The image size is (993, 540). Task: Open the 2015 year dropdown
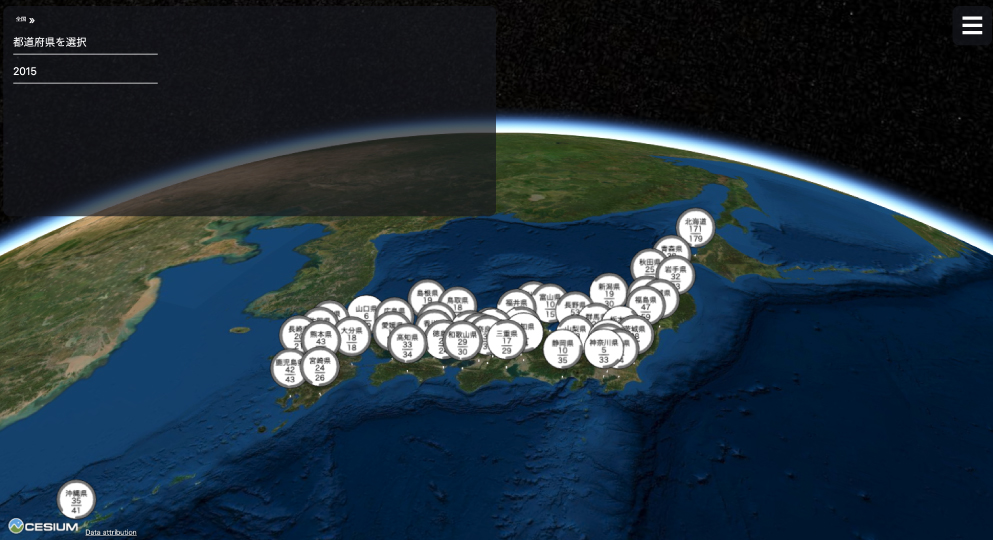(x=85, y=71)
